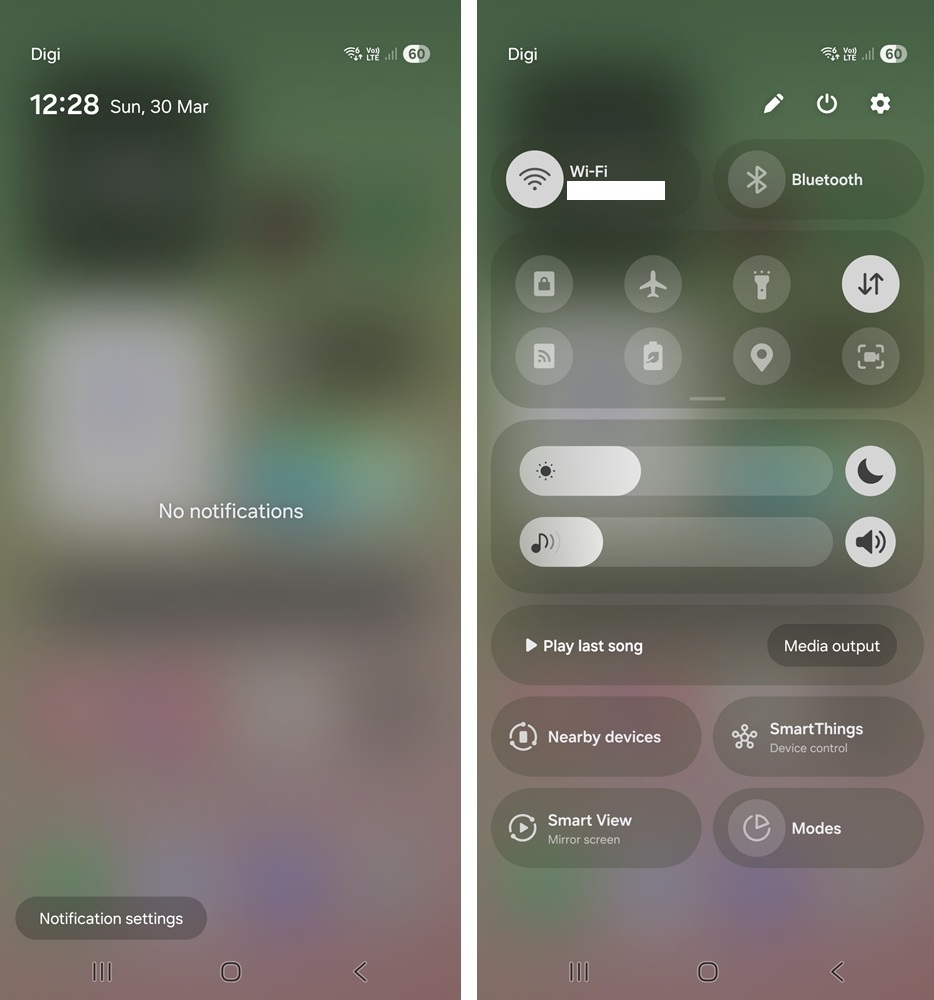This screenshot has height=1000, width=934.
Task: Disable mobile data
Action: pos(870,284)
